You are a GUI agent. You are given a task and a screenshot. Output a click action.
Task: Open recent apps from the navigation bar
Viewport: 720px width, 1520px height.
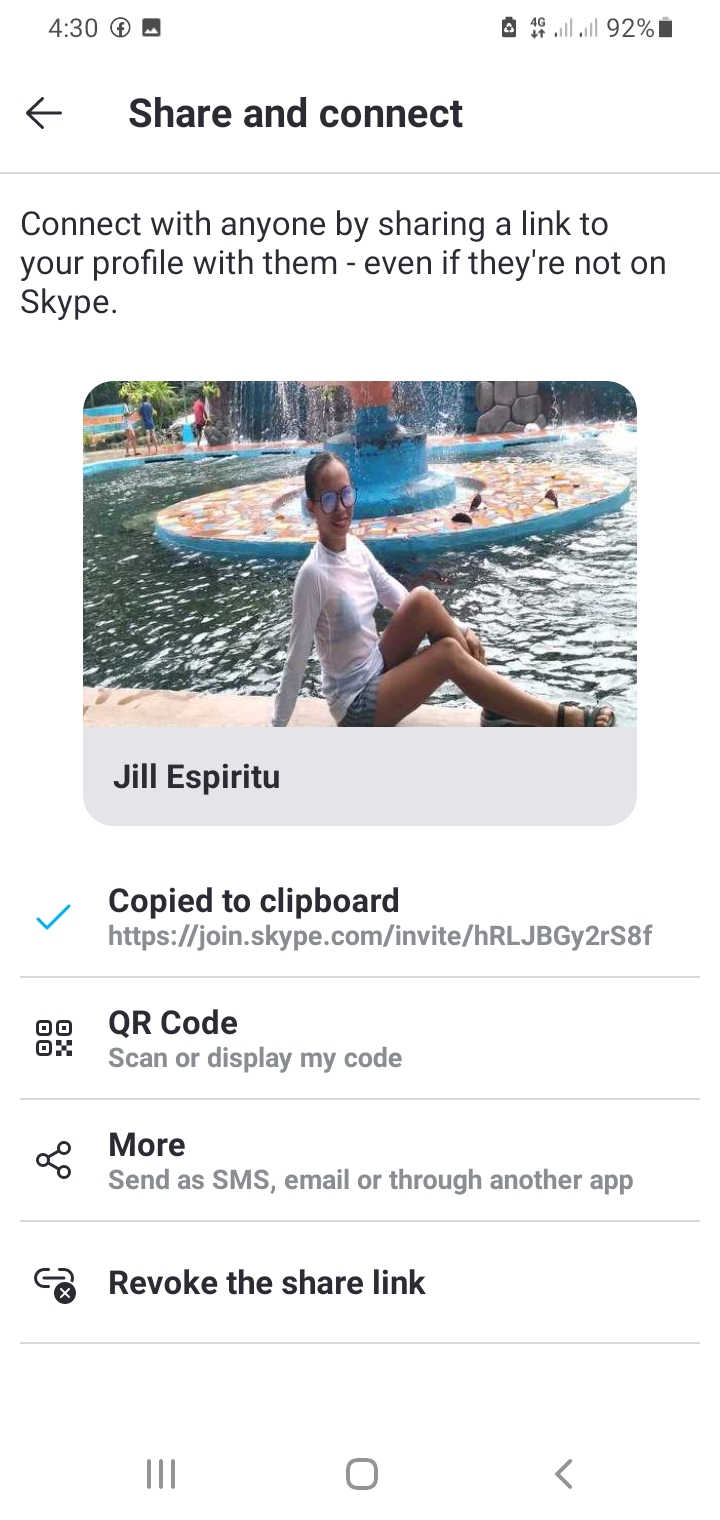coord(161,1473)
